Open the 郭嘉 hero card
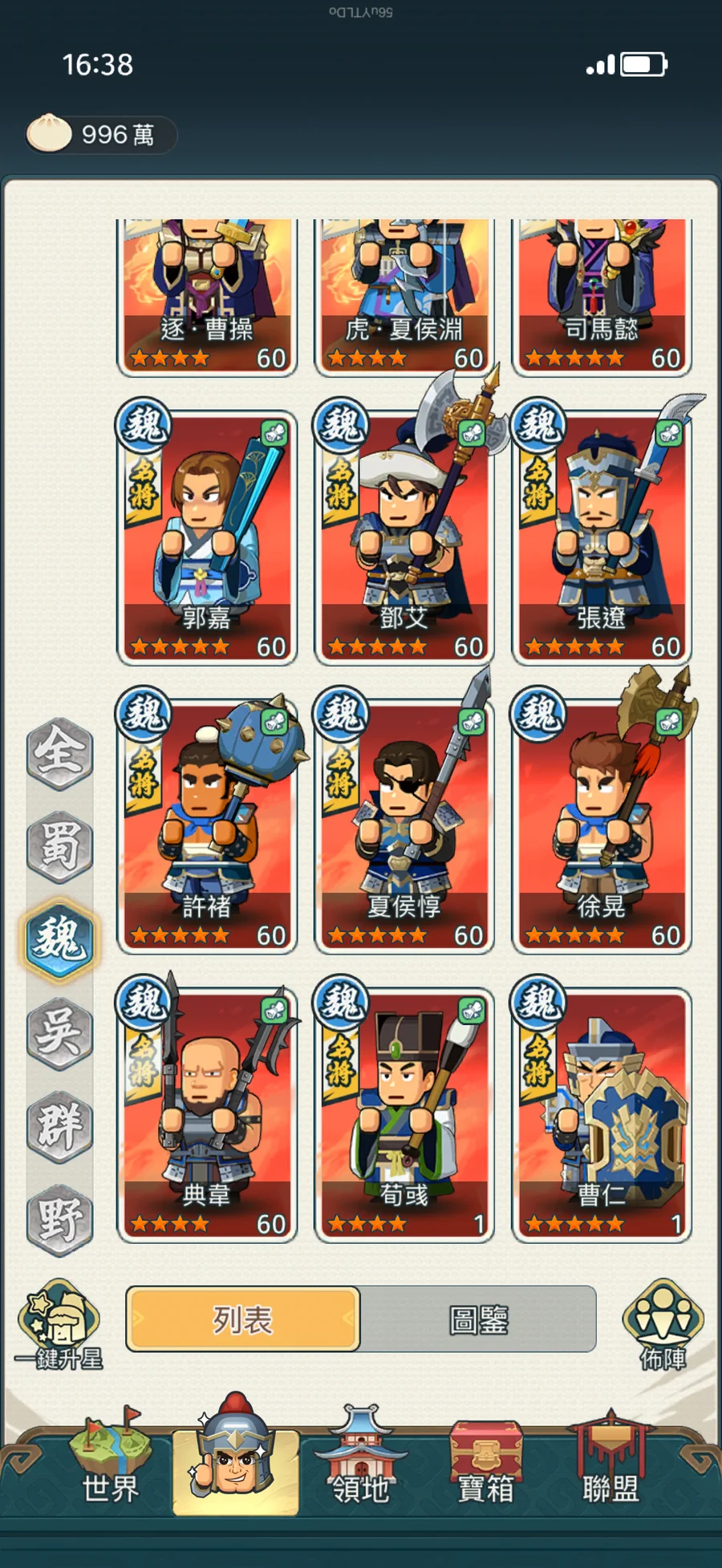This screenshot has height=1568, width=722. click(x=207, y=536)
